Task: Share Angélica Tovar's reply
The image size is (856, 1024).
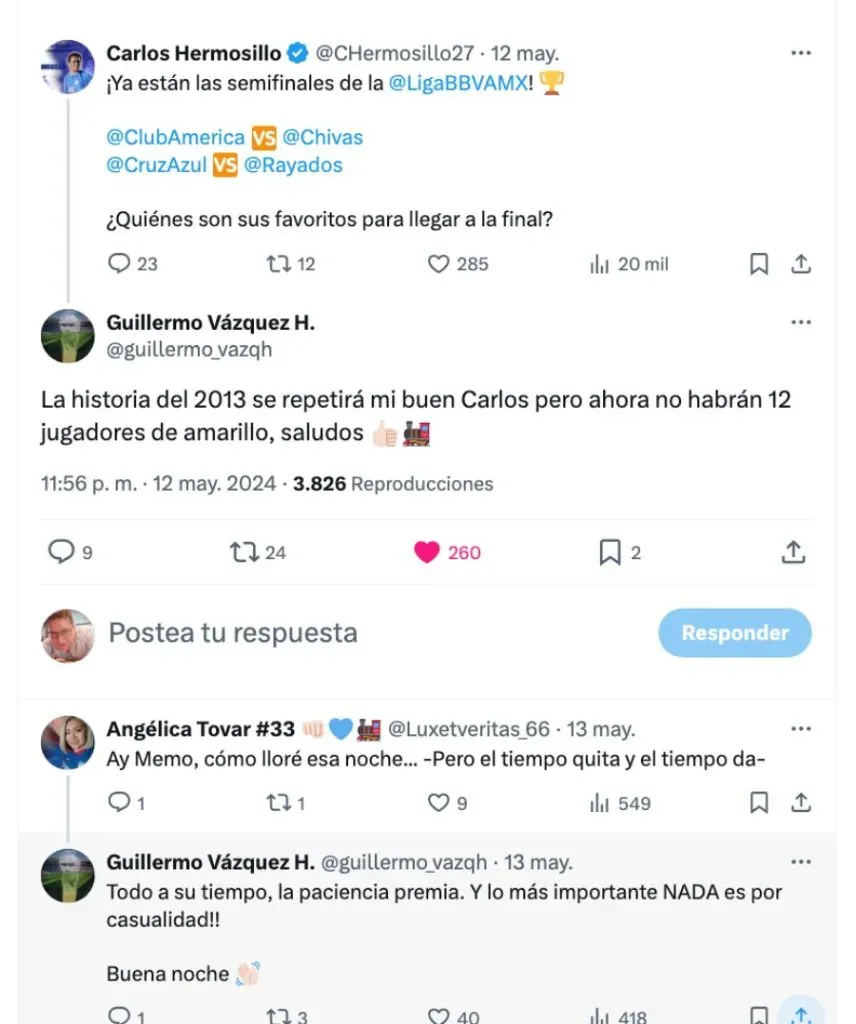Action: [800, 802]
